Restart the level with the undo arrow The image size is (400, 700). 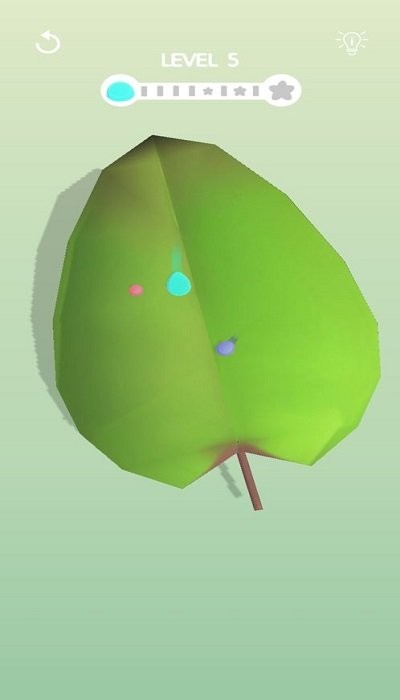point(48,42)
